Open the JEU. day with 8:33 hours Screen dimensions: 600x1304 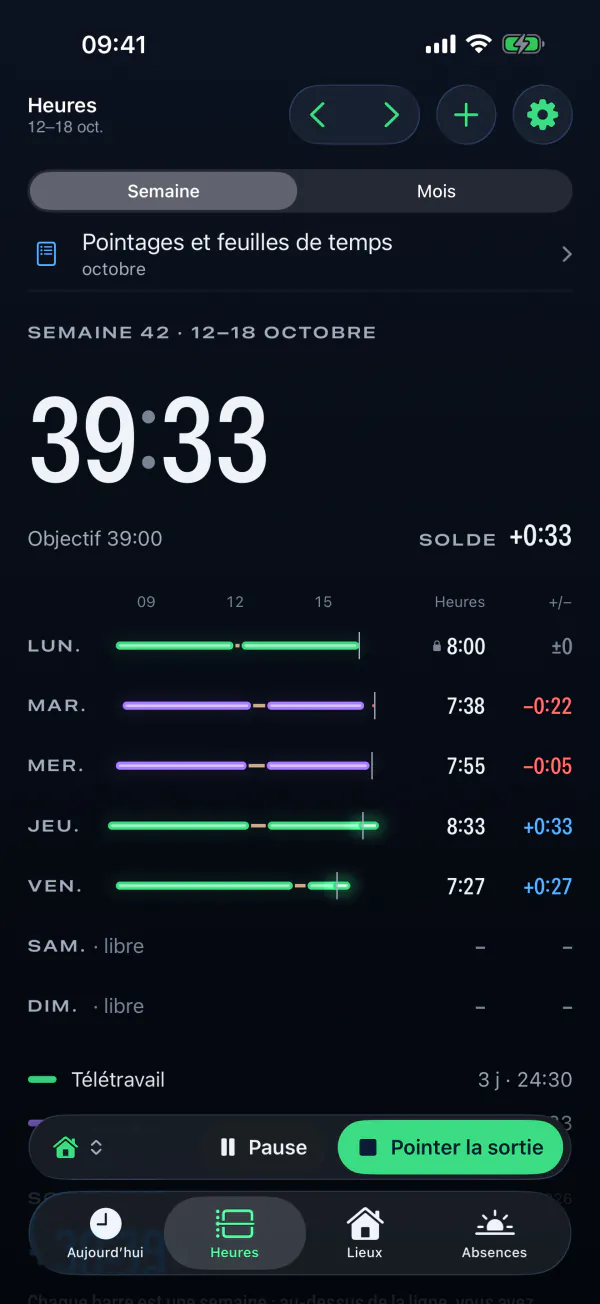(300, 826)
